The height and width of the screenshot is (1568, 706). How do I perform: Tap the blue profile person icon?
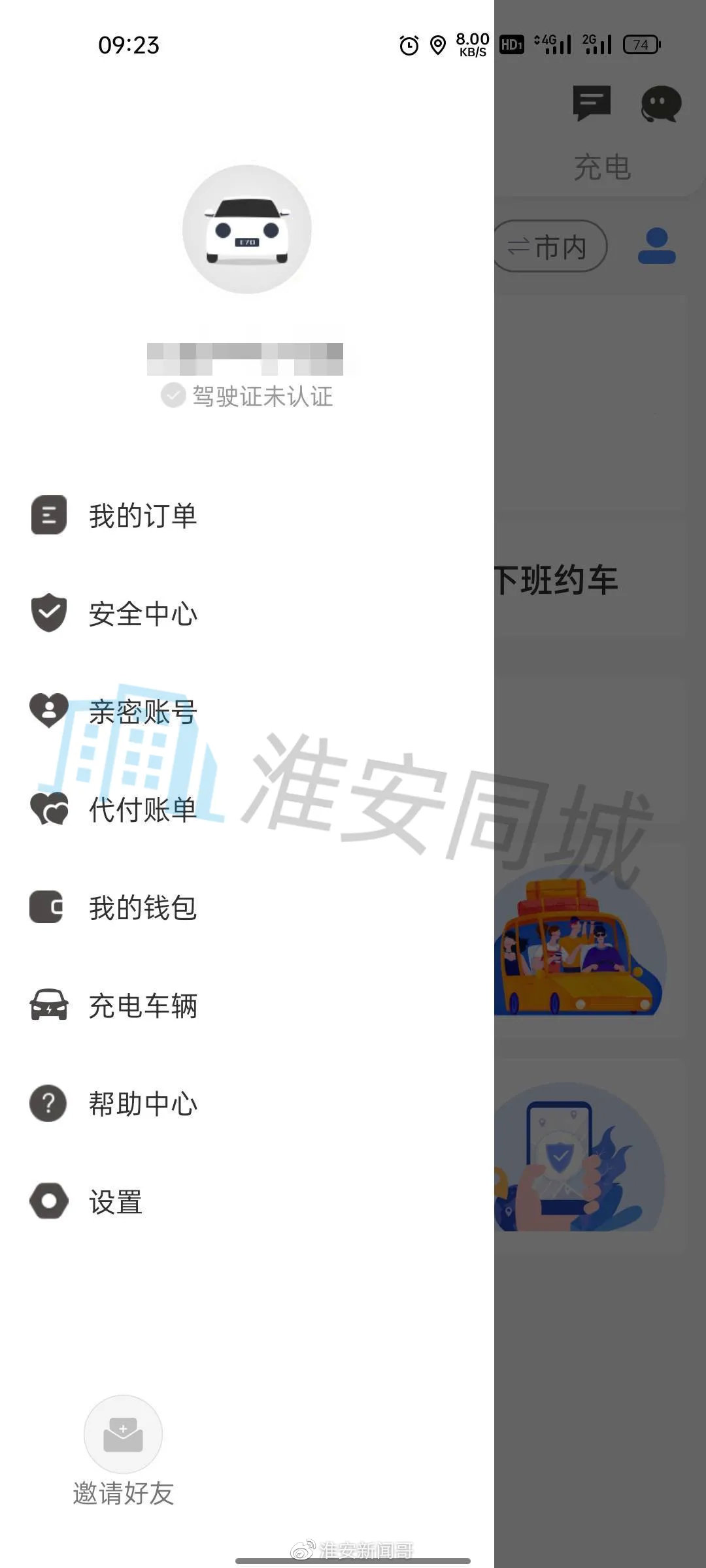pyautogui.click(x=656, y=246)
